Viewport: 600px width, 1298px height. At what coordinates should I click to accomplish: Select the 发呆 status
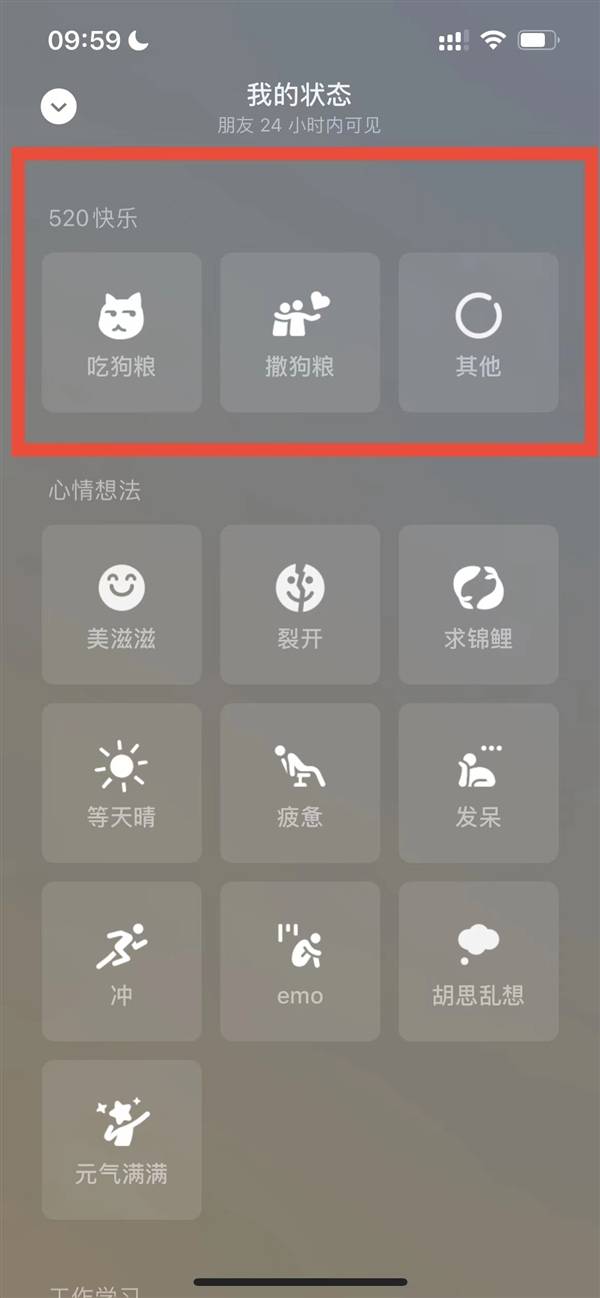[x=478, y=782]
